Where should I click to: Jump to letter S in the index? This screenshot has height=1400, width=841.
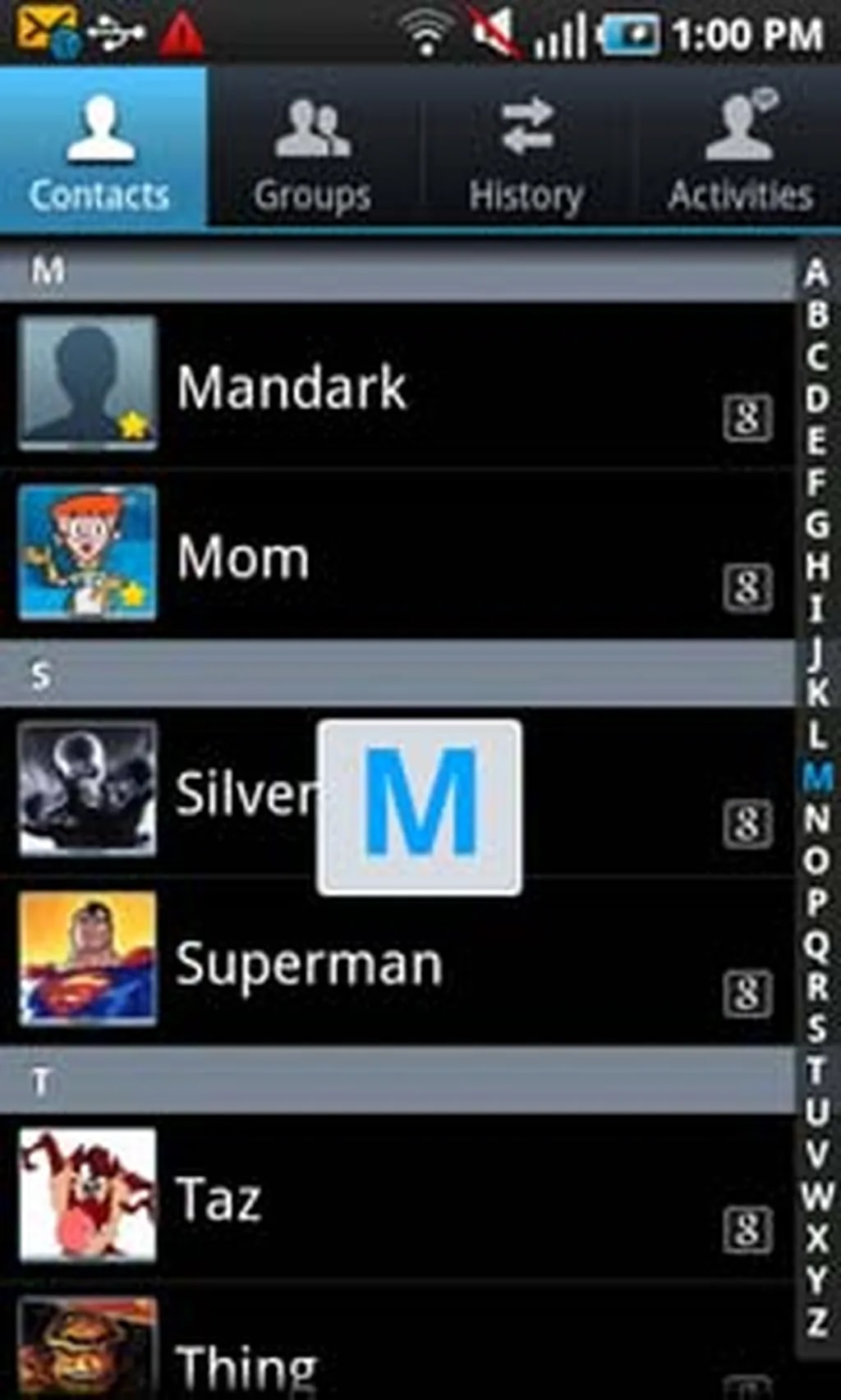pyautogui.click(x=816, y=1027)
